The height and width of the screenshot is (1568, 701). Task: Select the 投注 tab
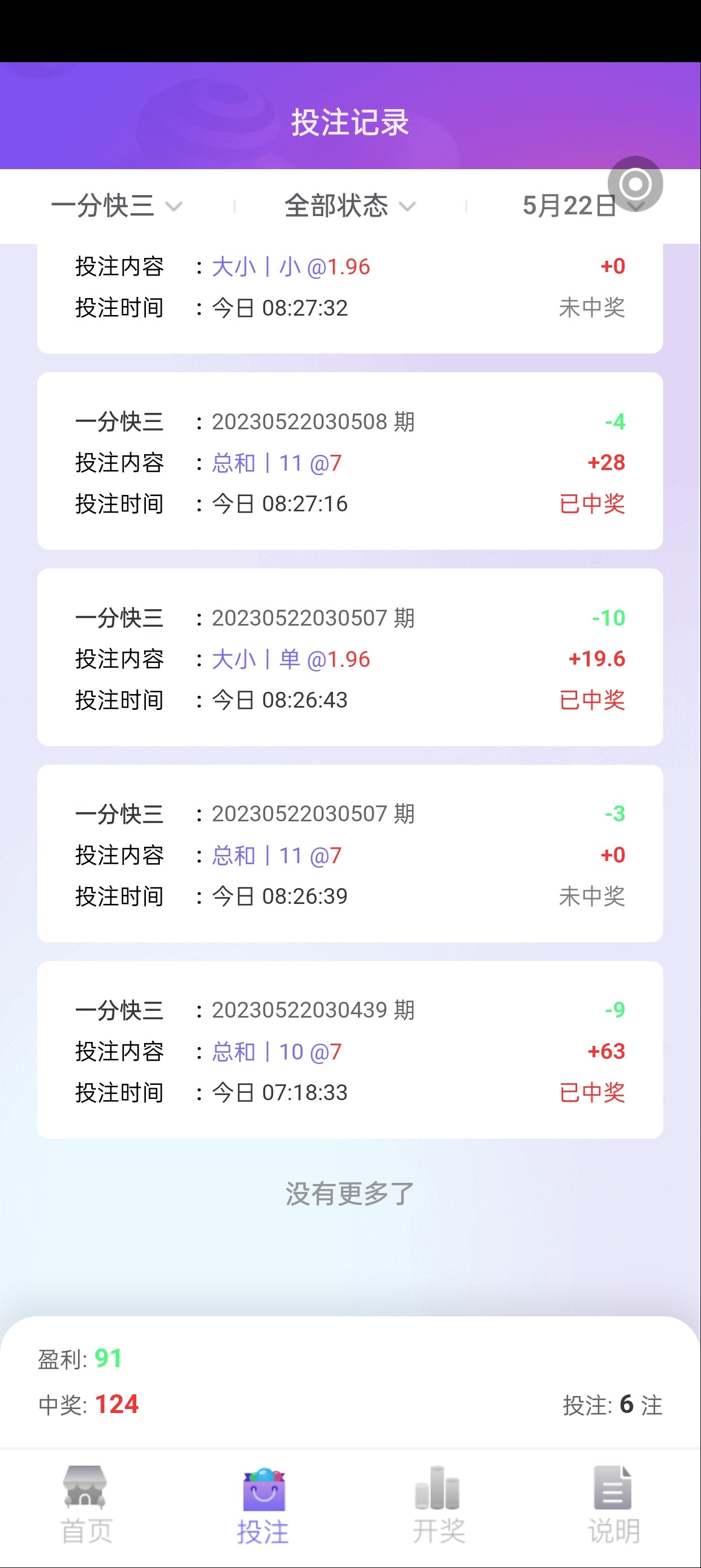[263, 1505]
